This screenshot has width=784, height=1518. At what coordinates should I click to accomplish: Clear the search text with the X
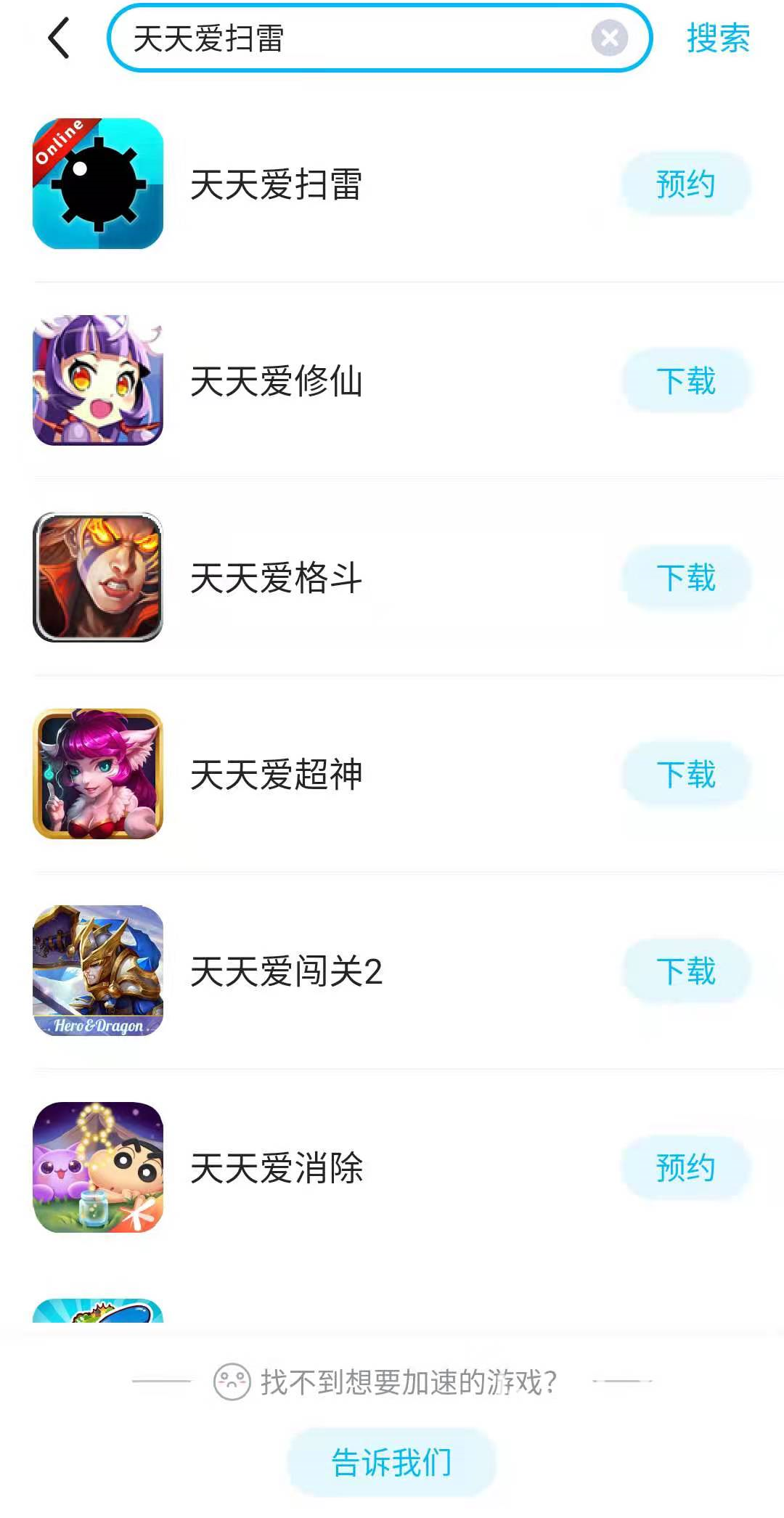[609, 38]
